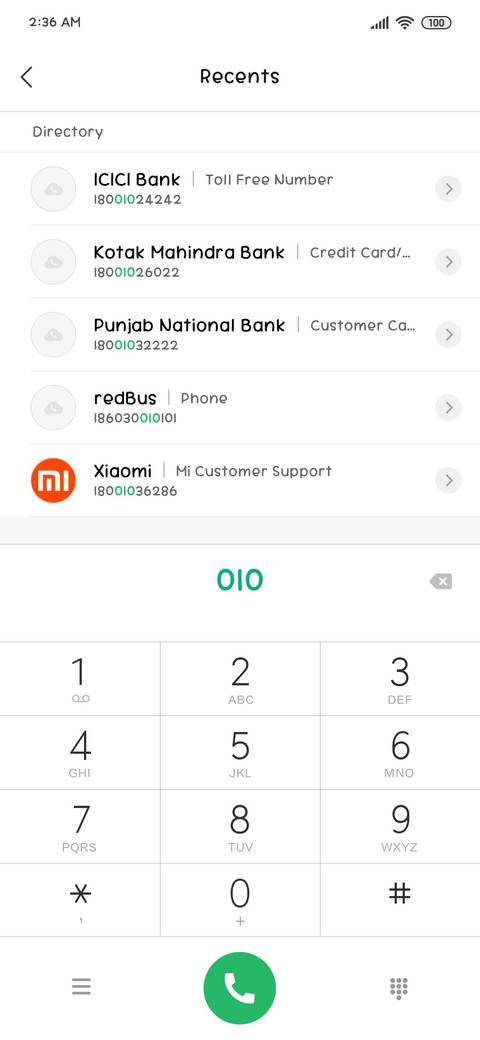
Task: Select Xiaomi Mi Customer Support entry
Action: 240,481
